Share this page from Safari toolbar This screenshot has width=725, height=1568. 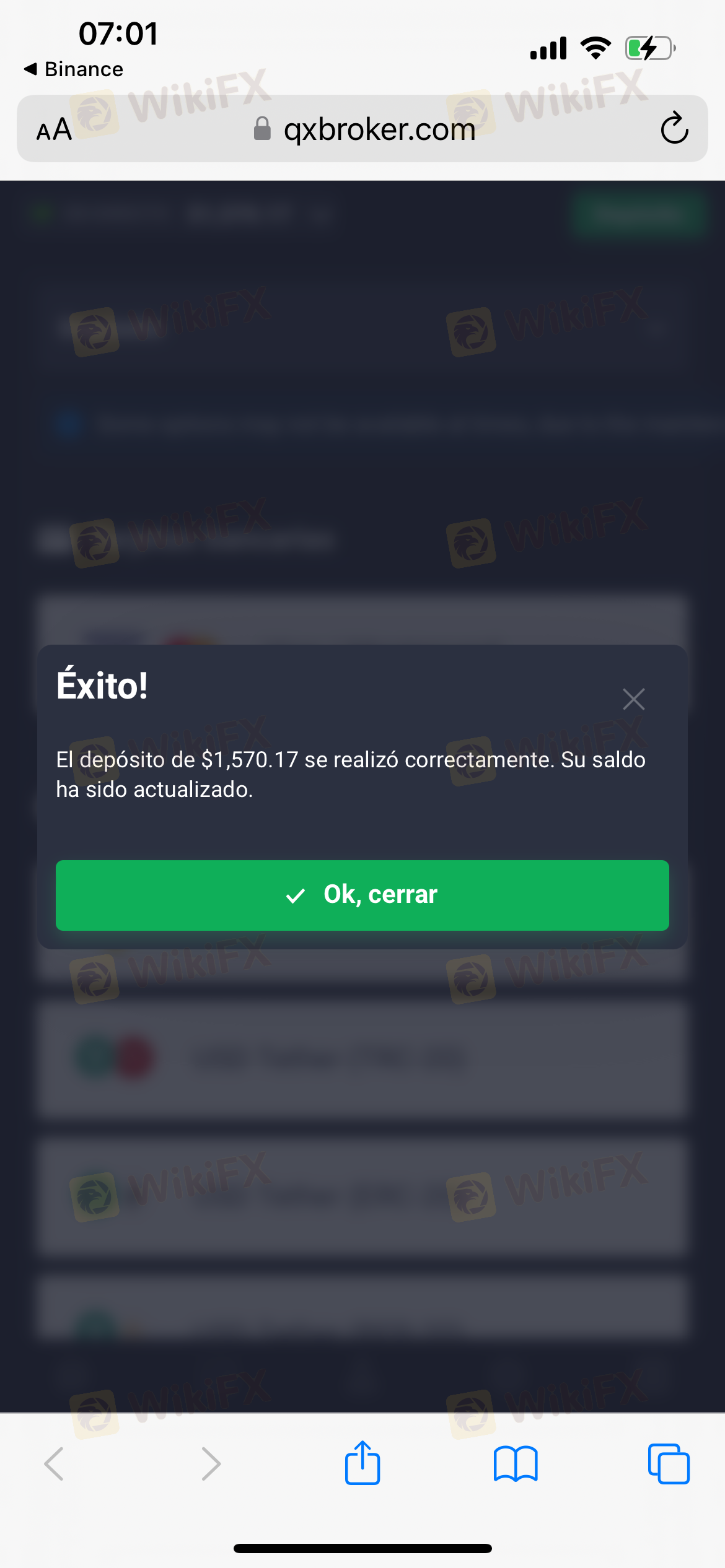coord(362,1463)
